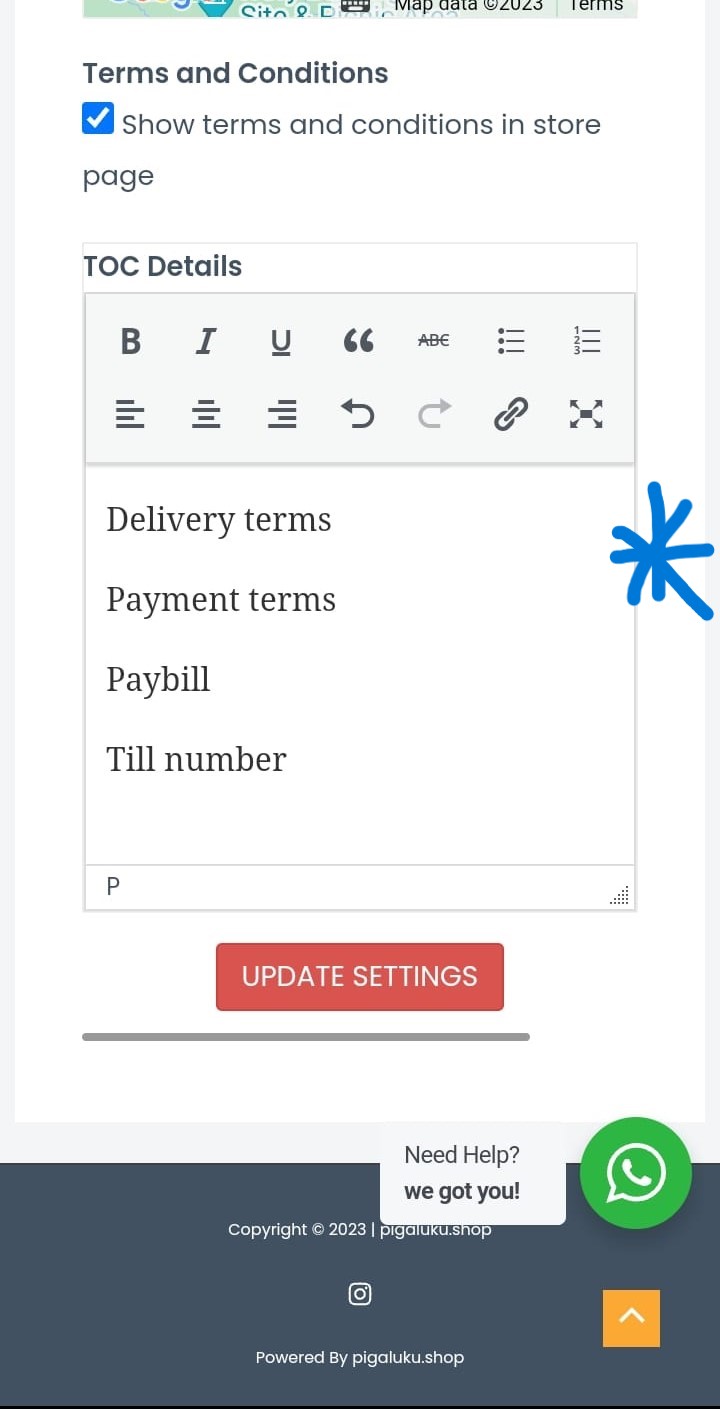Undo the last edit
720x1409 pixels.
[x=358, y=414]
